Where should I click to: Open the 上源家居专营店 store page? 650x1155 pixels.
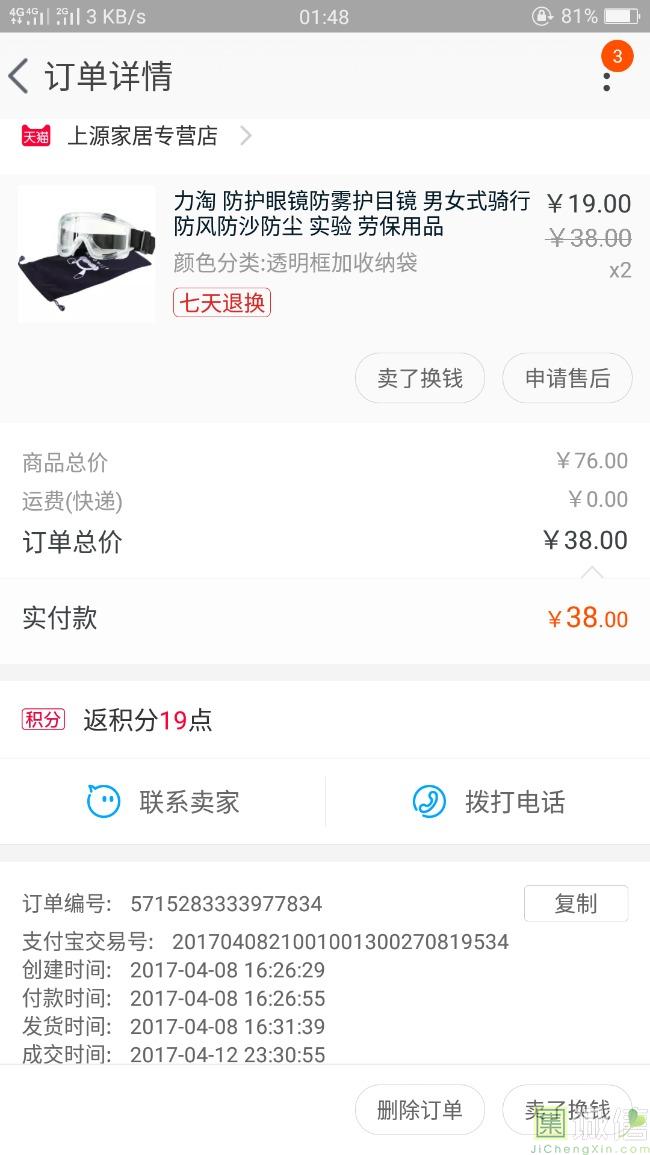[142, 136]
